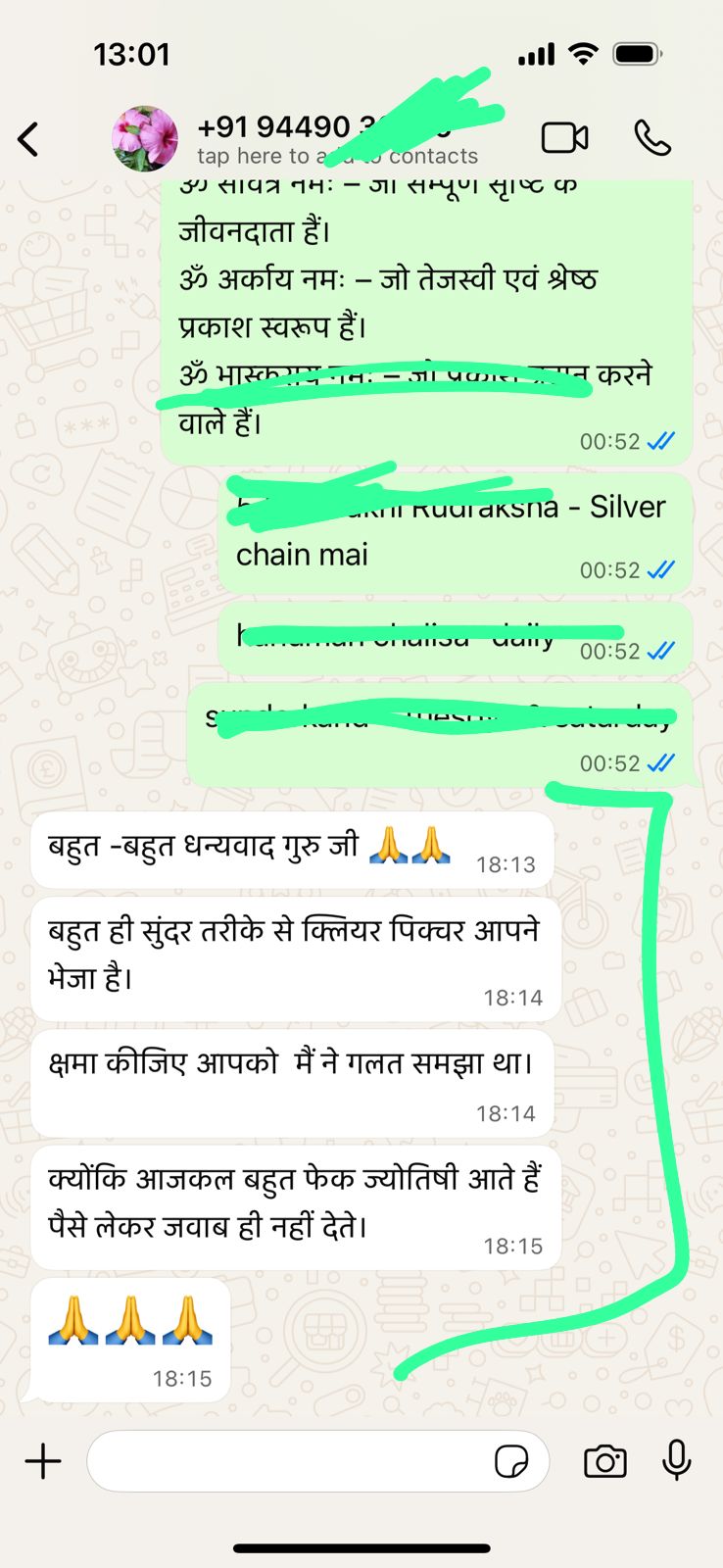Image resolution: width=723 pixels, height=1568 pixels.
Task: Open the attachment plus menu
Action: click(43, 1461)
